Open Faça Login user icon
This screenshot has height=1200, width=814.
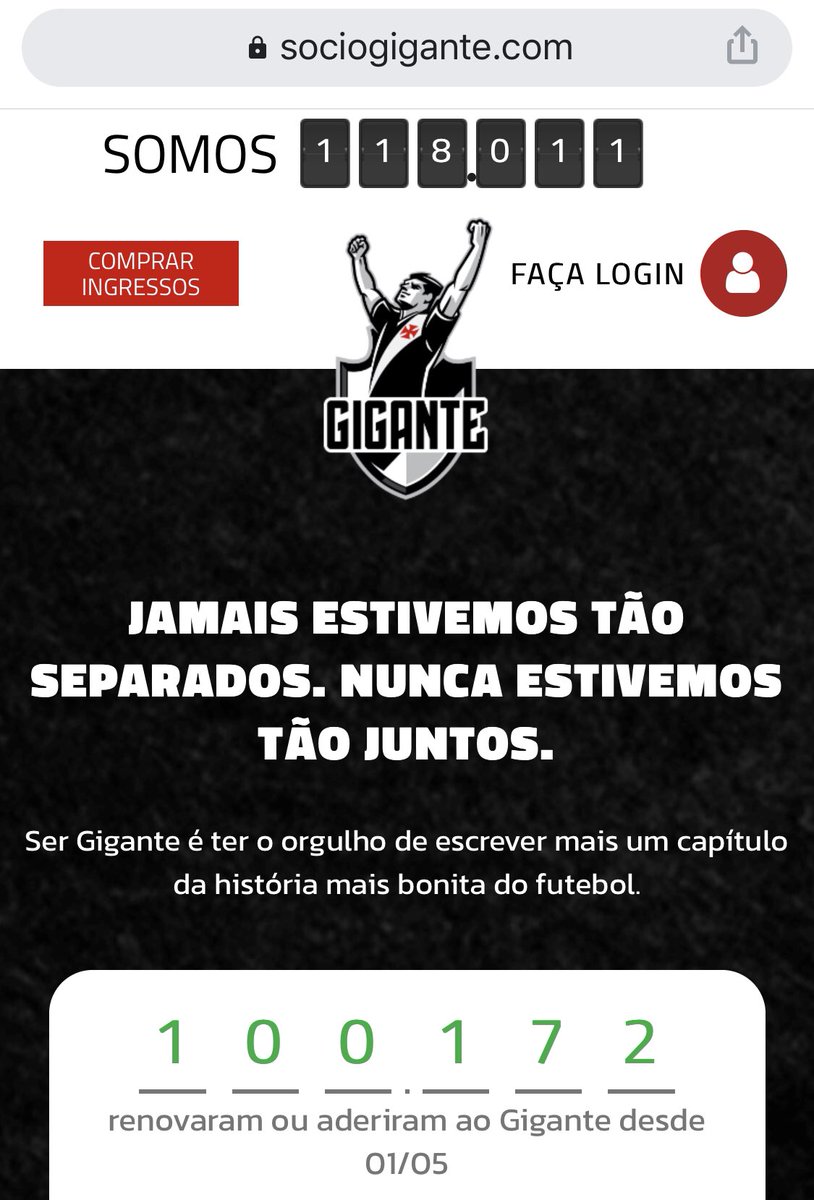pos(743,274)
